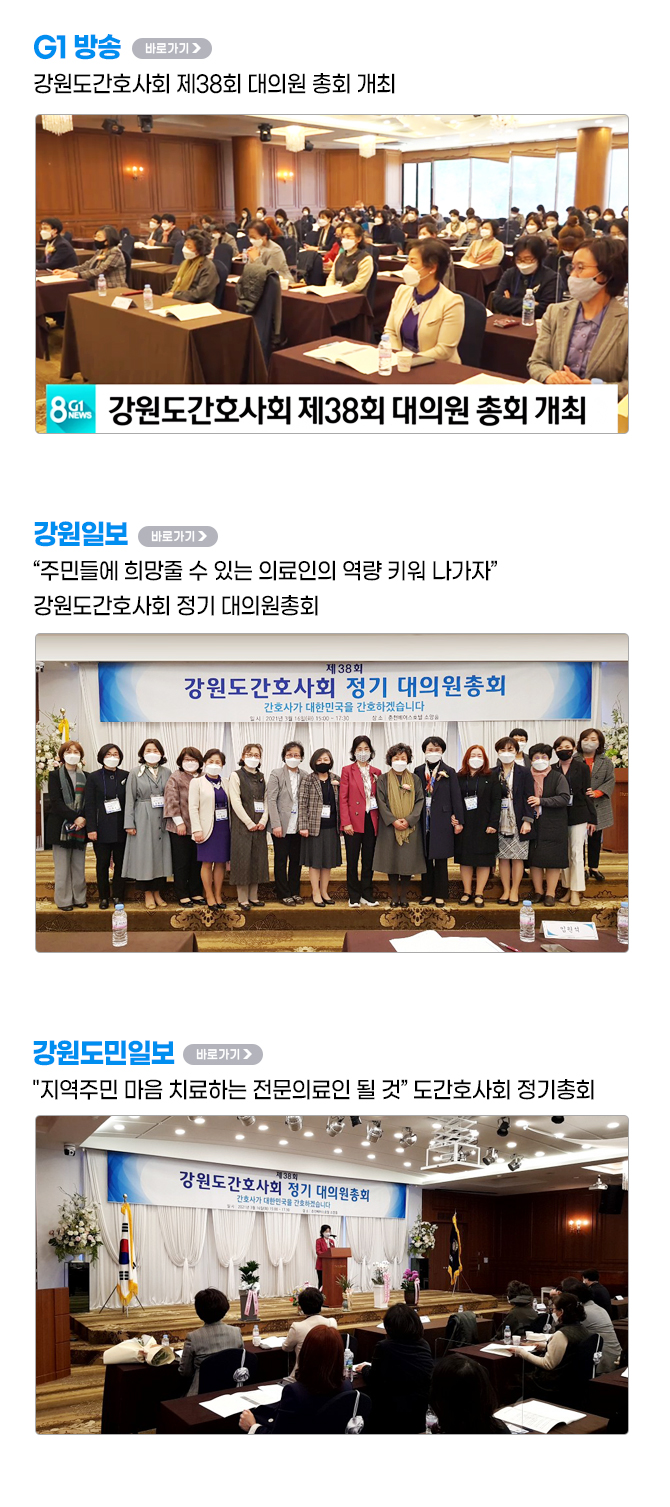Viewport: 670px width, 1507px height.
Task: Open the G1 방송 바로가기 link
Action: 171,48
